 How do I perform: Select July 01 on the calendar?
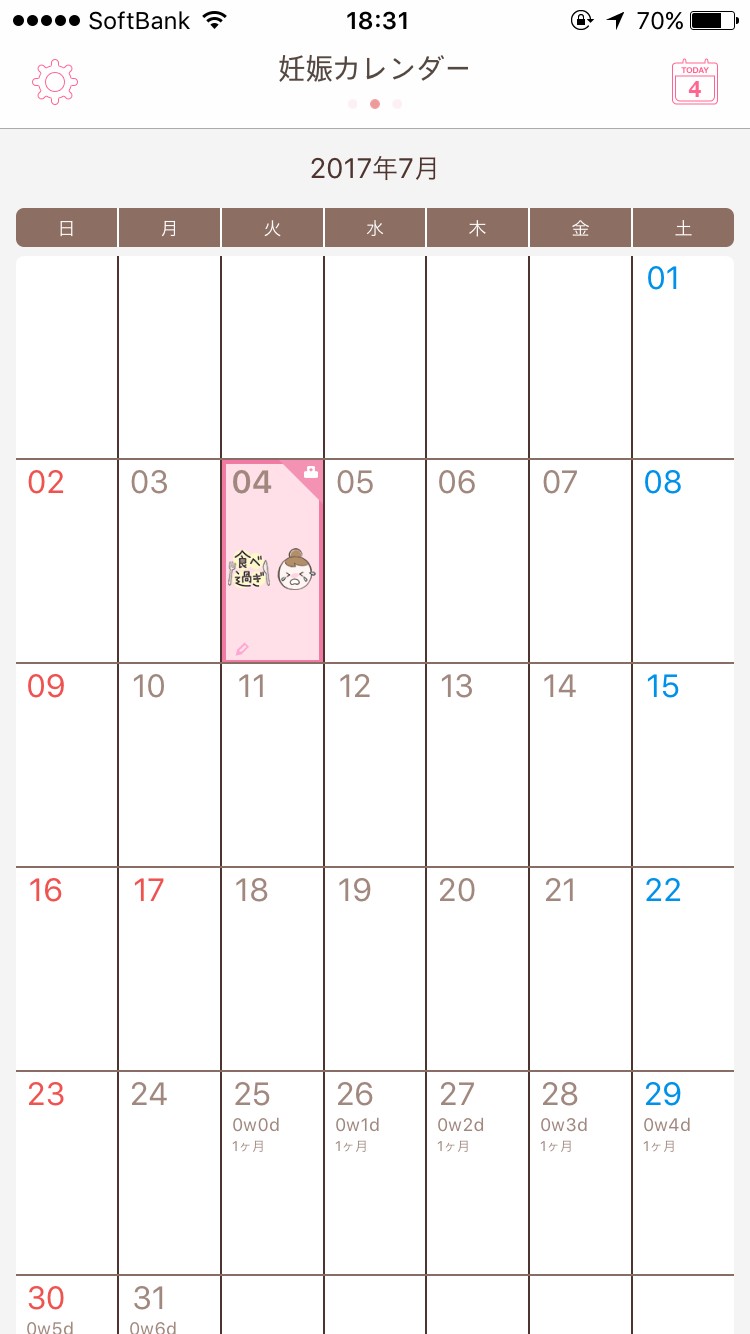click(x=683, y=357)
